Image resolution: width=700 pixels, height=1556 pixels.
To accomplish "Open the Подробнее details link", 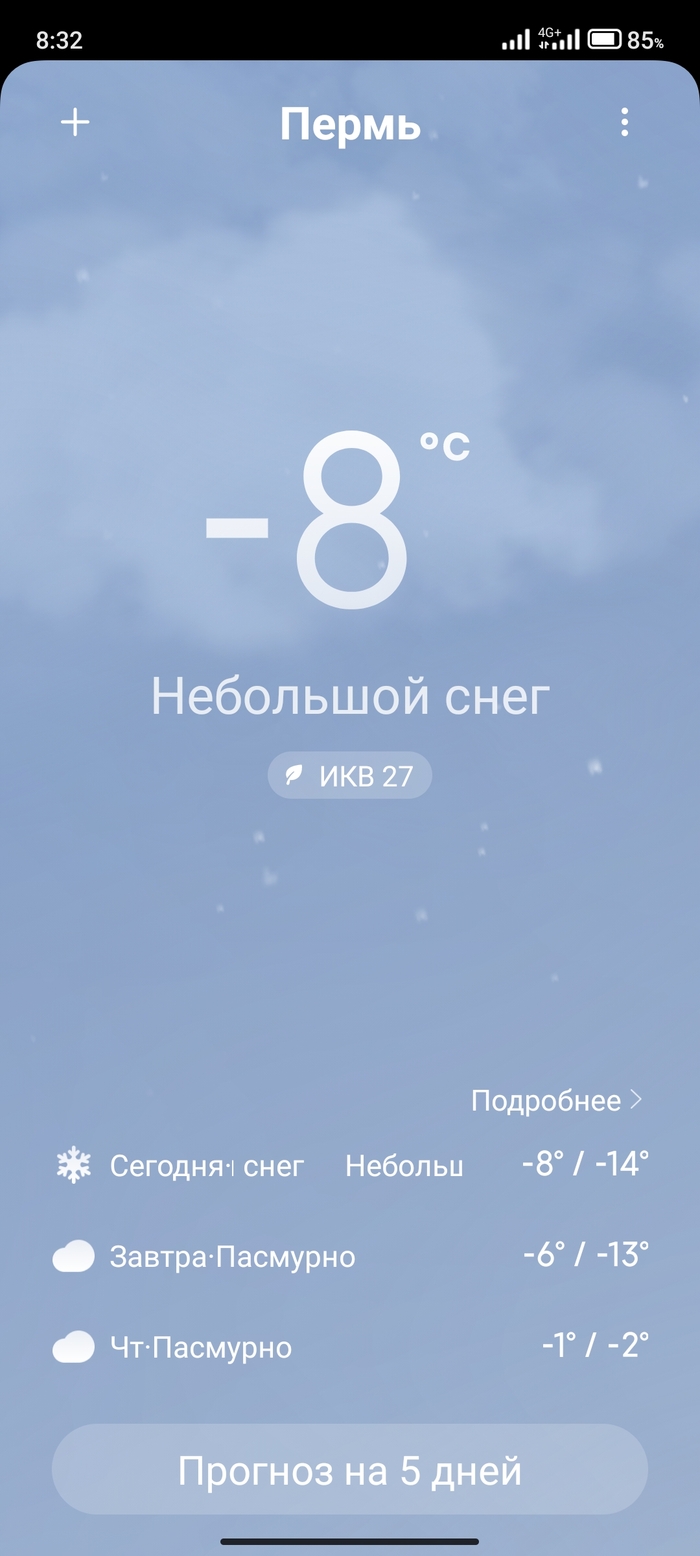I will pyautogui.click(x=556, y=1101).
